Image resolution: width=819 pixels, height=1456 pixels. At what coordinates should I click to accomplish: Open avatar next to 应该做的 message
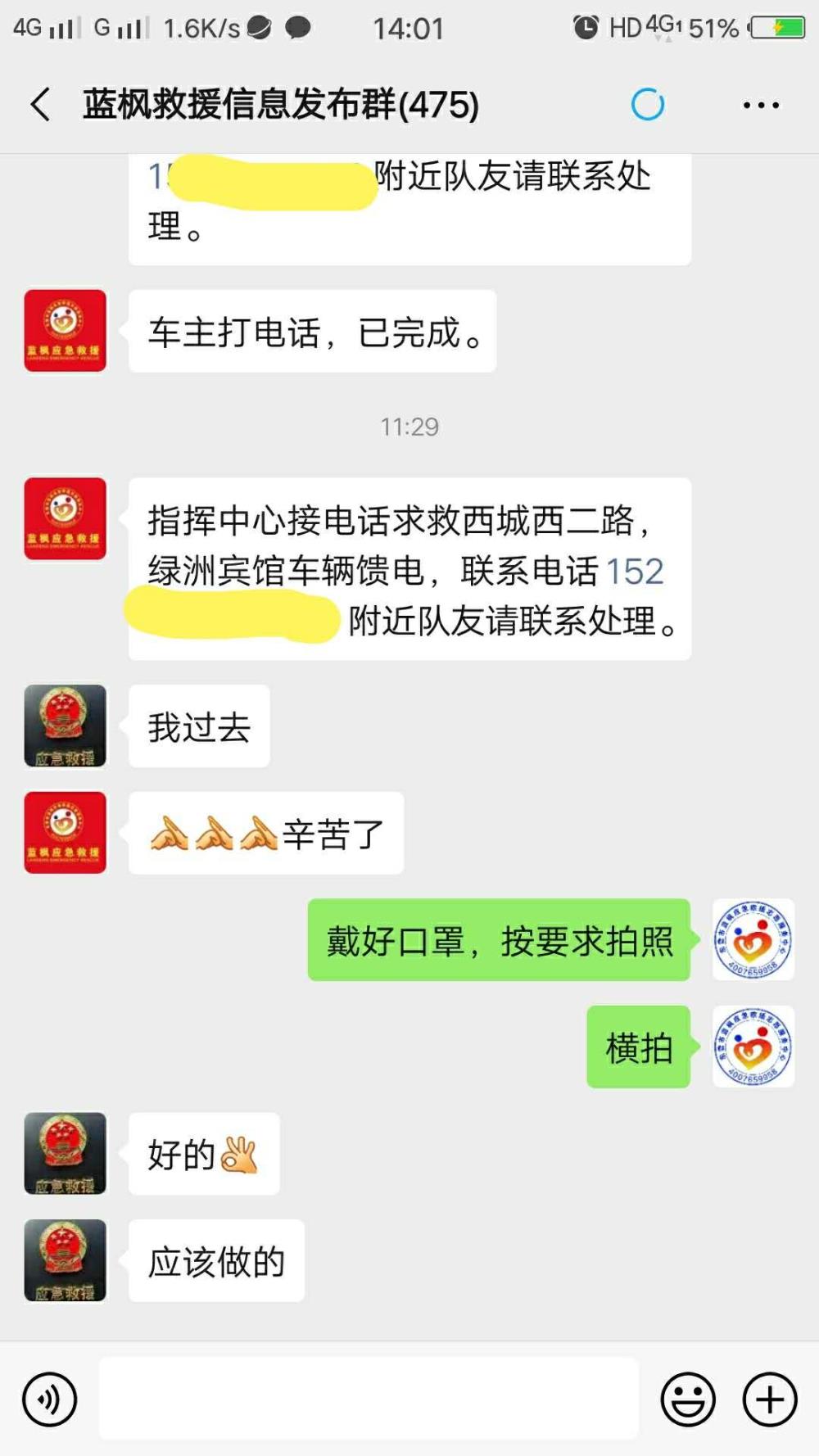point(66,1260)
